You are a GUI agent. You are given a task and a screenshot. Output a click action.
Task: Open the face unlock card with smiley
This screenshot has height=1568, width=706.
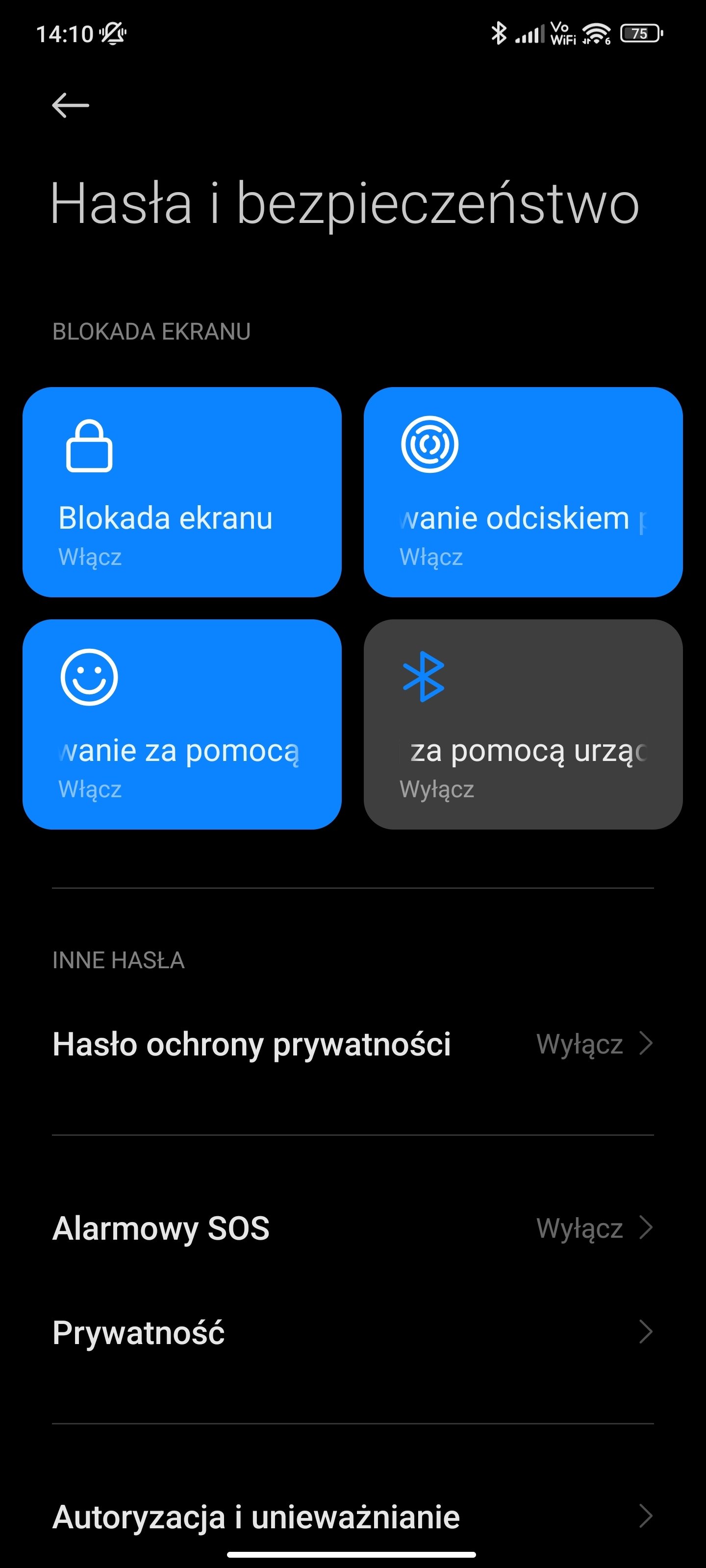182,724
